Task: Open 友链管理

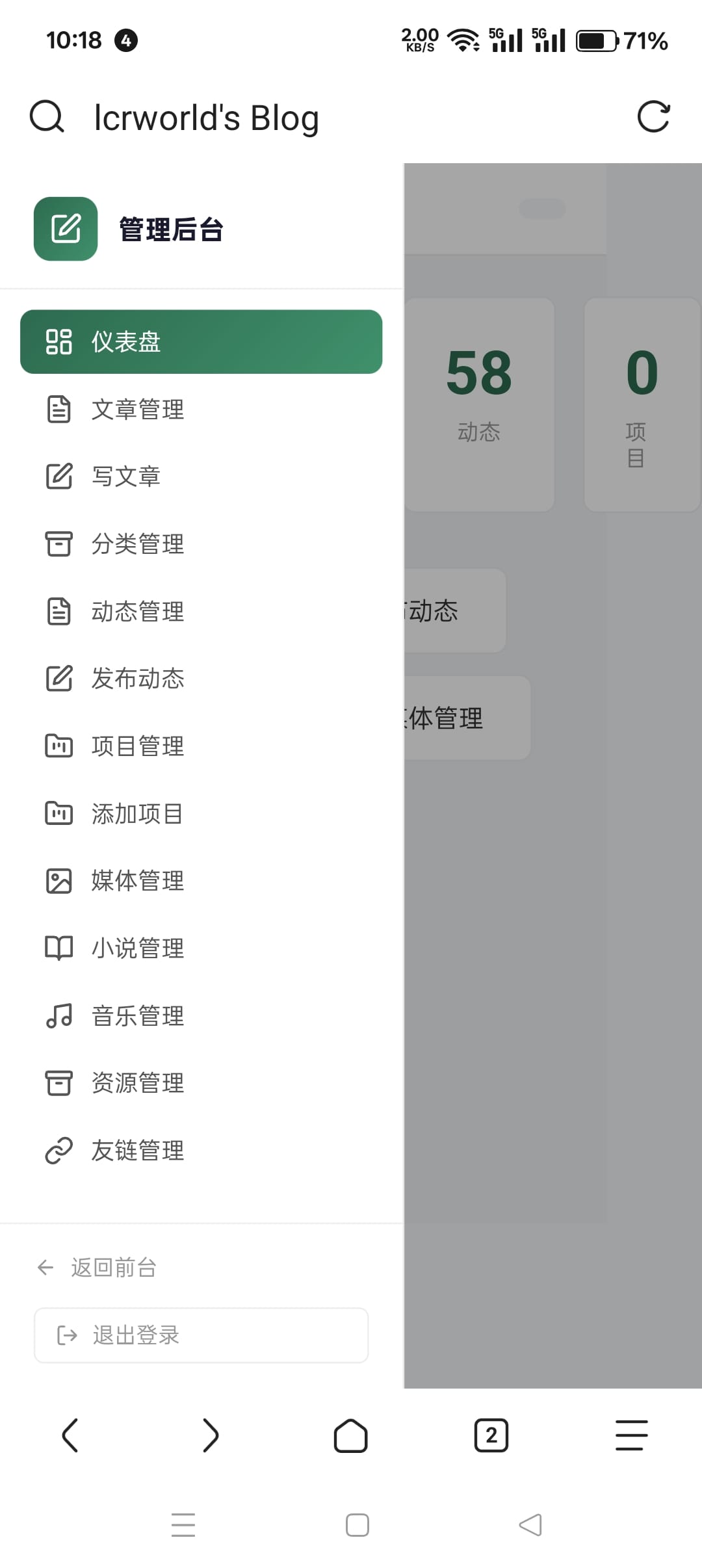Action: click(x=201, y=1151)
